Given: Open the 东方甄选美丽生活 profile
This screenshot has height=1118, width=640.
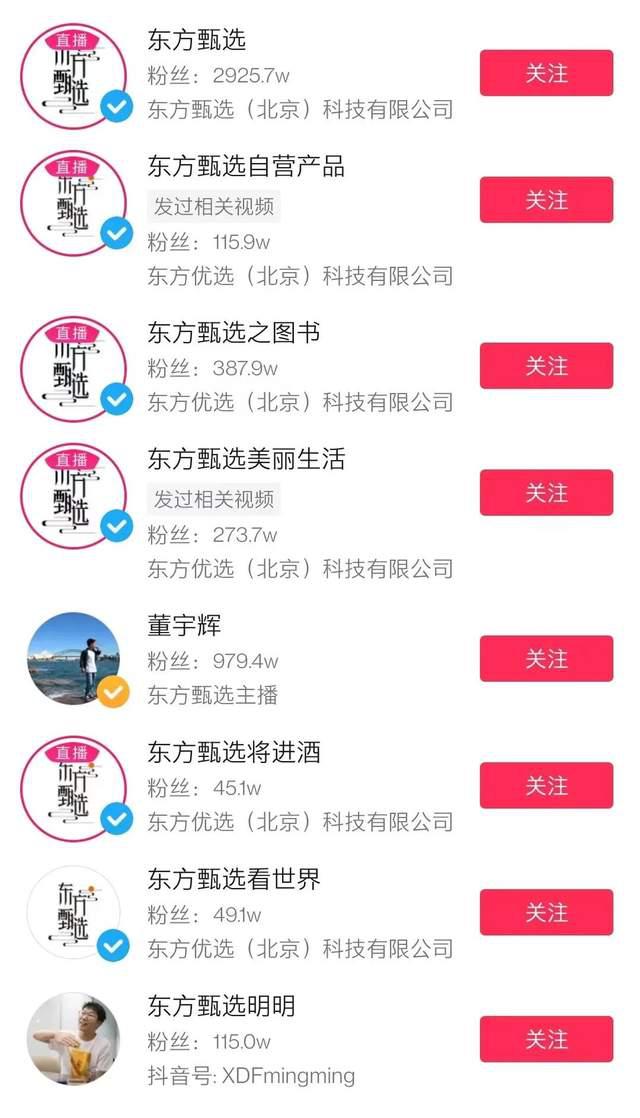Looking at the screenshot, I should 246,459.
